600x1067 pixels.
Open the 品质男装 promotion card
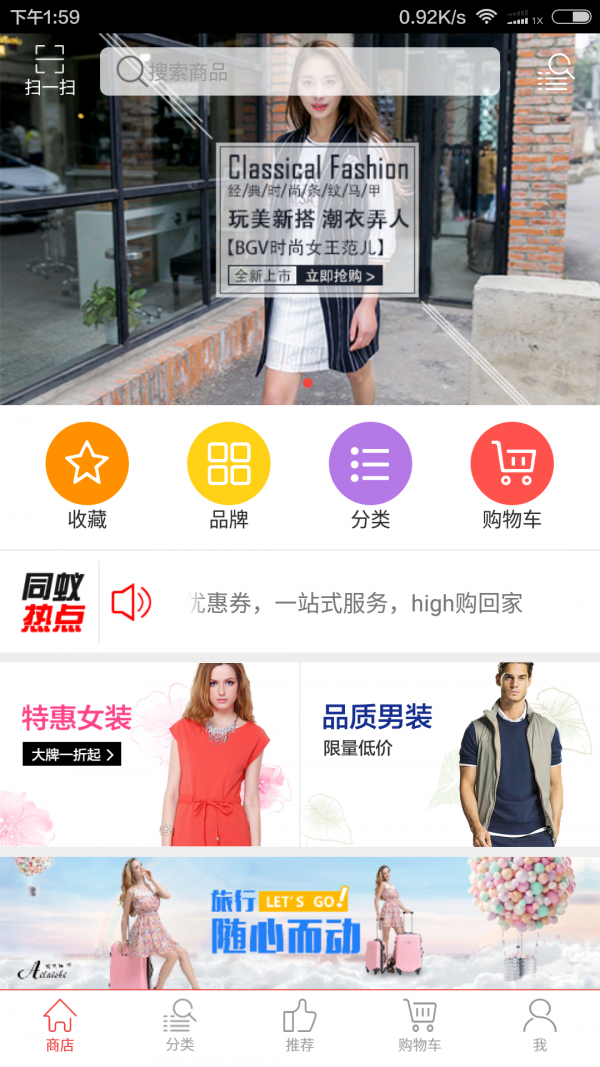450,754
